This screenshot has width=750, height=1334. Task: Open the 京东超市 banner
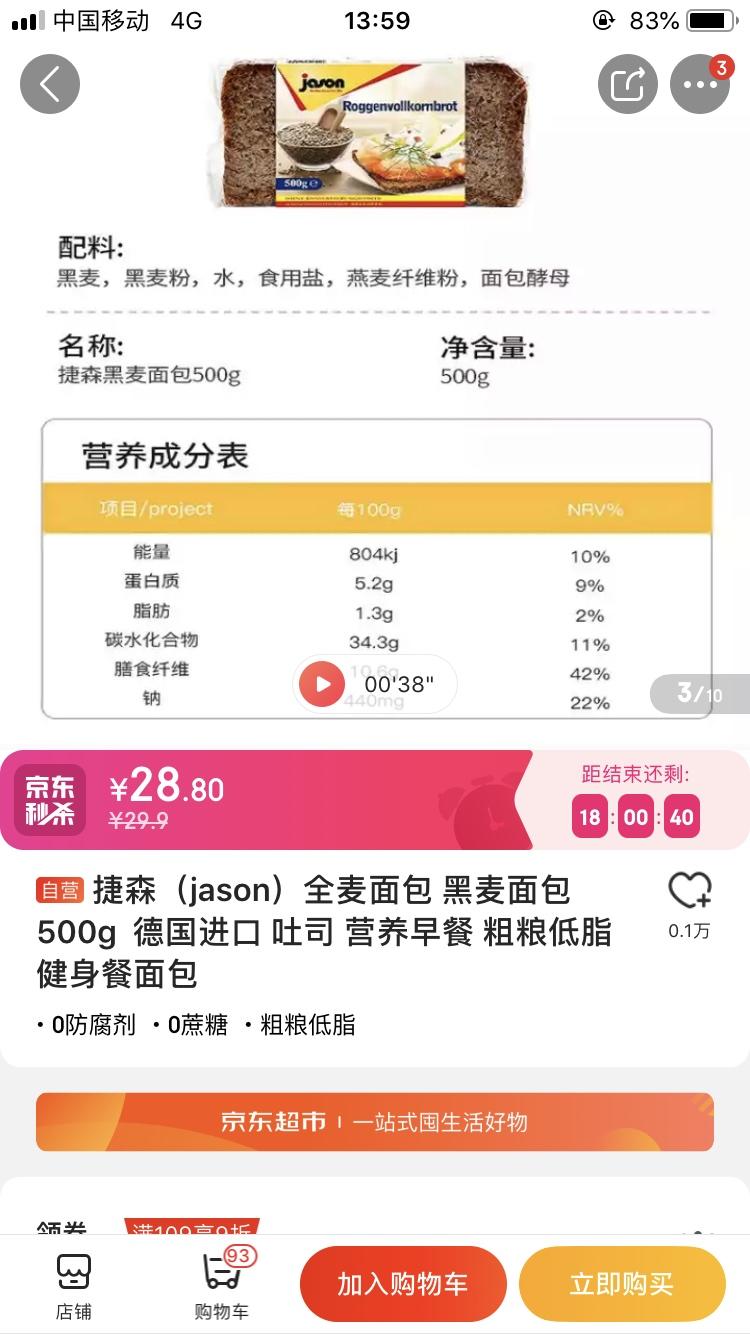pyautogui.click(x=375, y=1123)
